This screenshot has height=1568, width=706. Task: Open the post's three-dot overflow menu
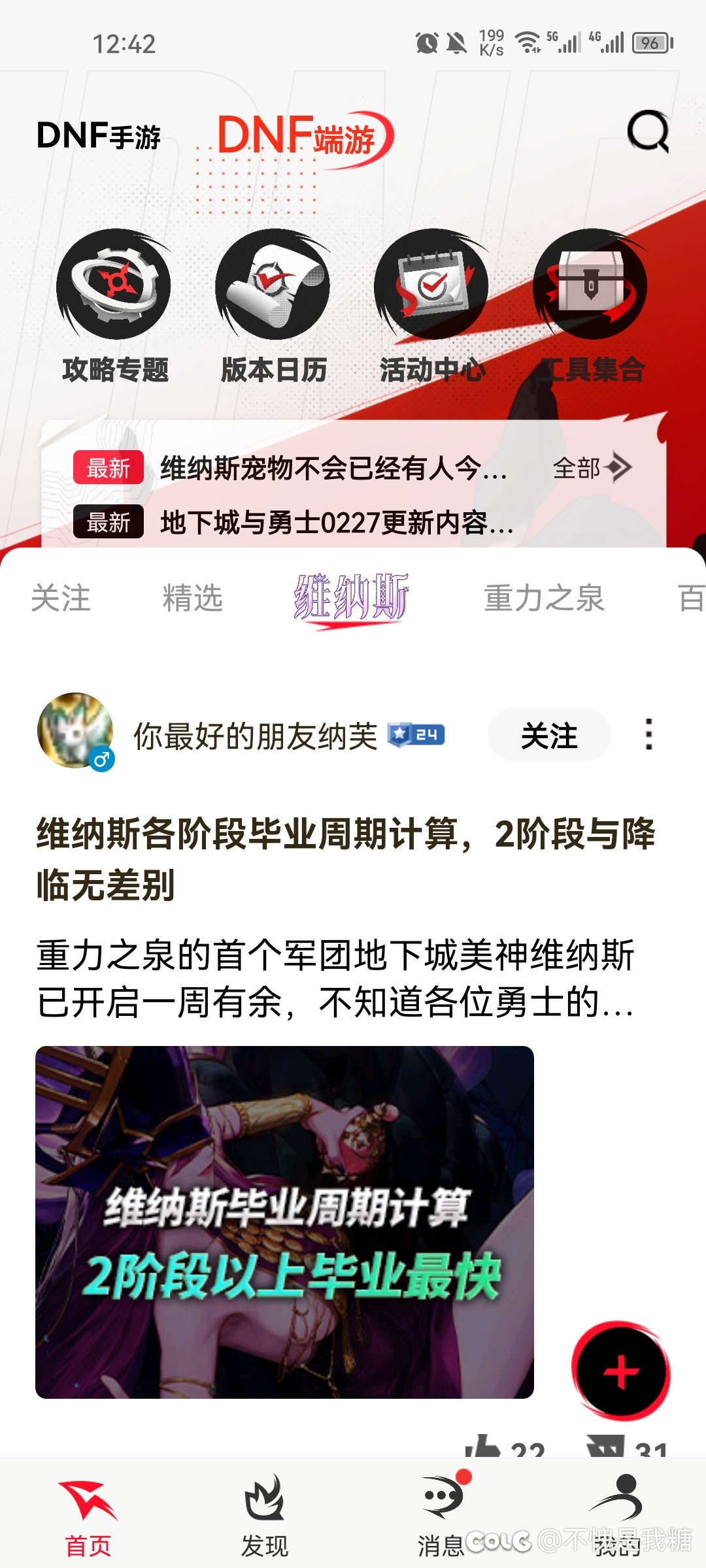(648, 735)
